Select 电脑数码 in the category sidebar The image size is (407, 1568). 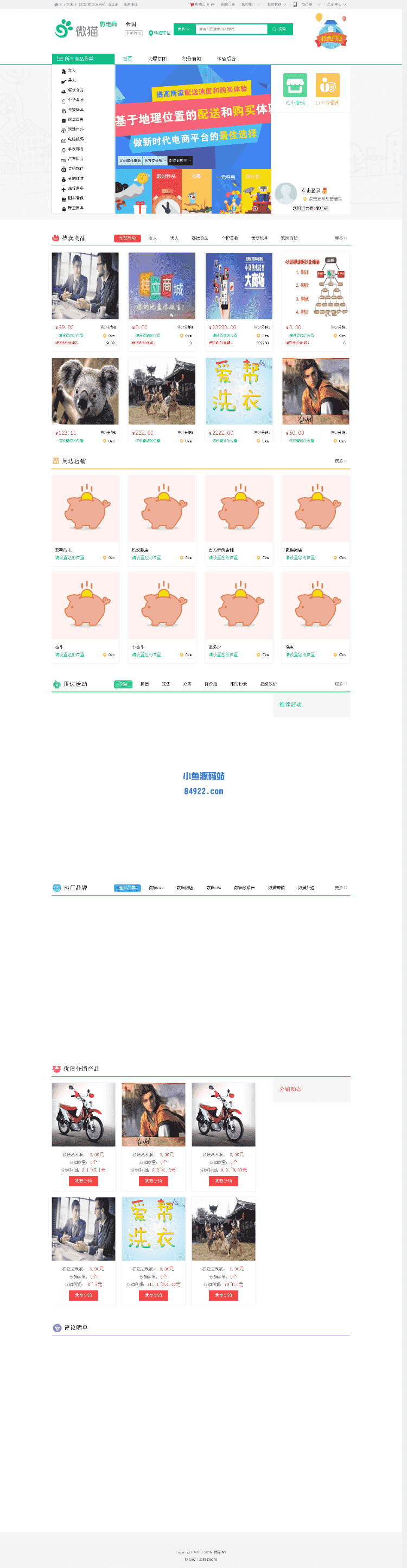pyautogui.click(x=75, y=139)
